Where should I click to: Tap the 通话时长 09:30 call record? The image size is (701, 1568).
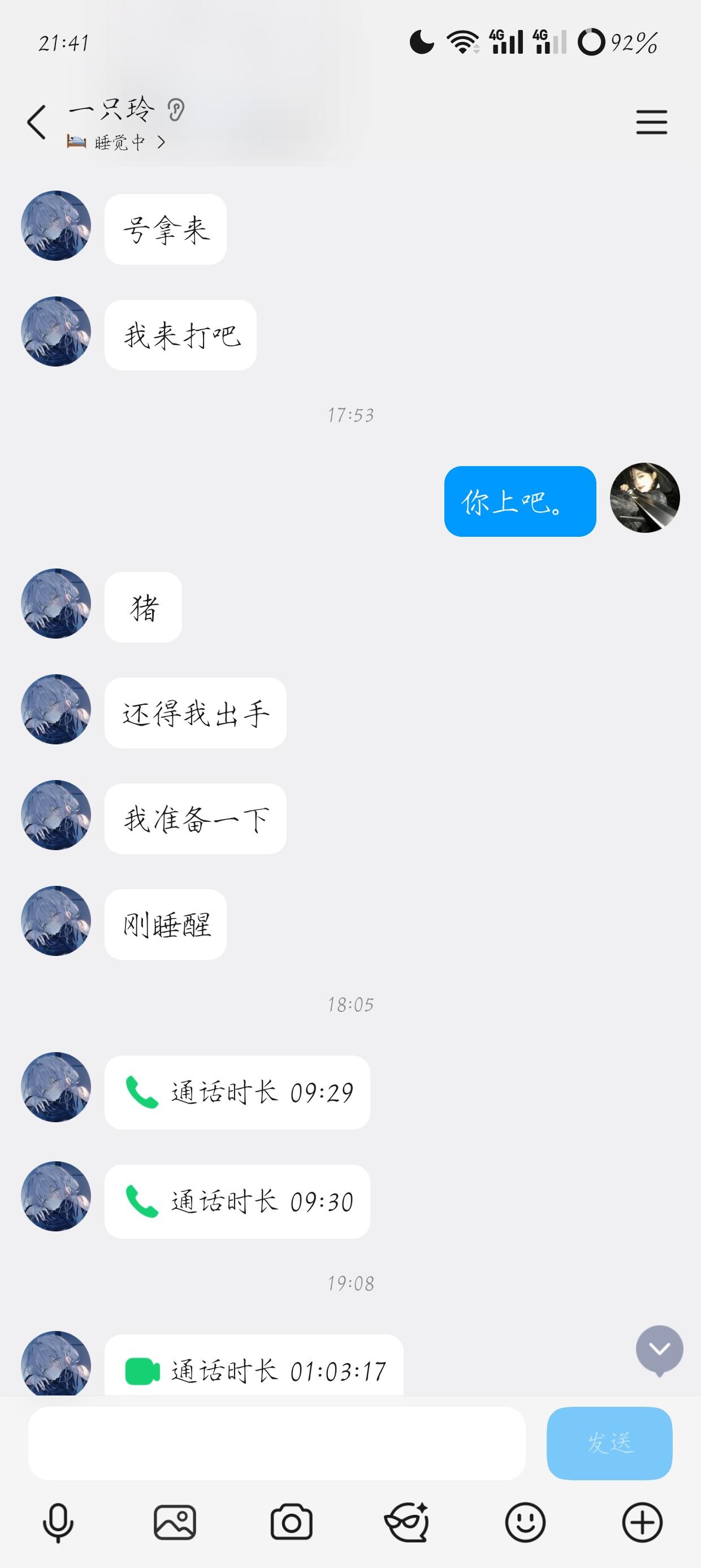click(x=237, y=1200)
